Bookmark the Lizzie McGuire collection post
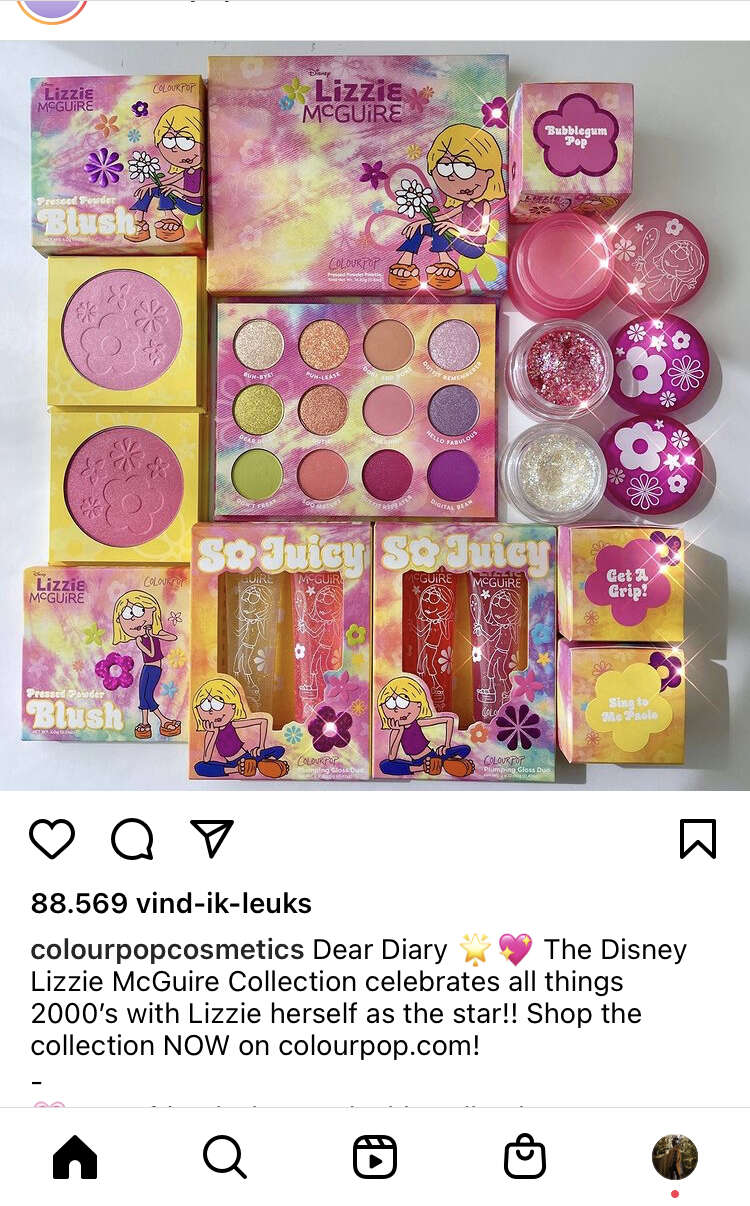This screenshot has width=750, height=1206. pyautogui.click(x=698, y=839)
